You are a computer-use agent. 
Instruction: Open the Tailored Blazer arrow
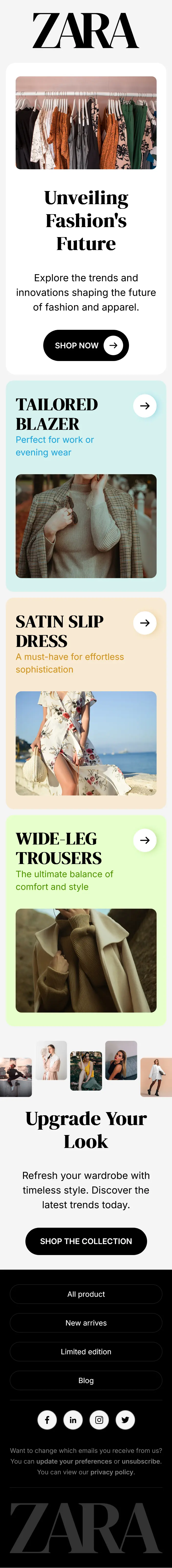tap(145, 405)
